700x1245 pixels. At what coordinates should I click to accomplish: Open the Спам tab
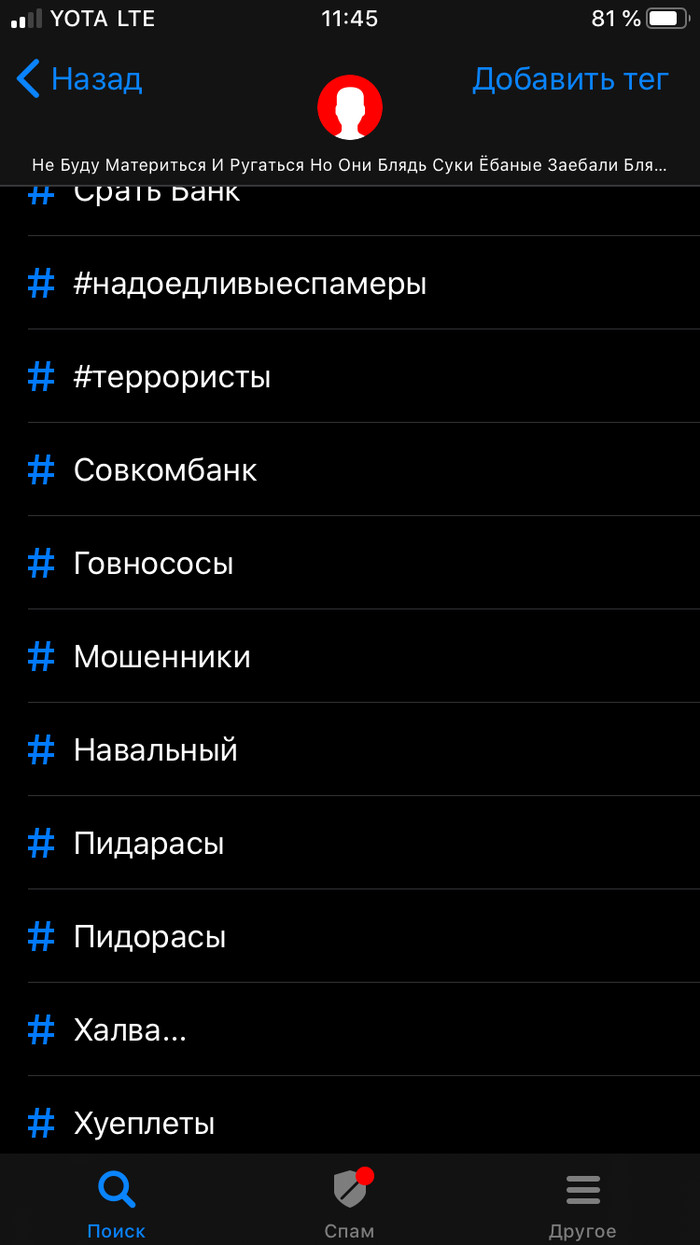350,1203
